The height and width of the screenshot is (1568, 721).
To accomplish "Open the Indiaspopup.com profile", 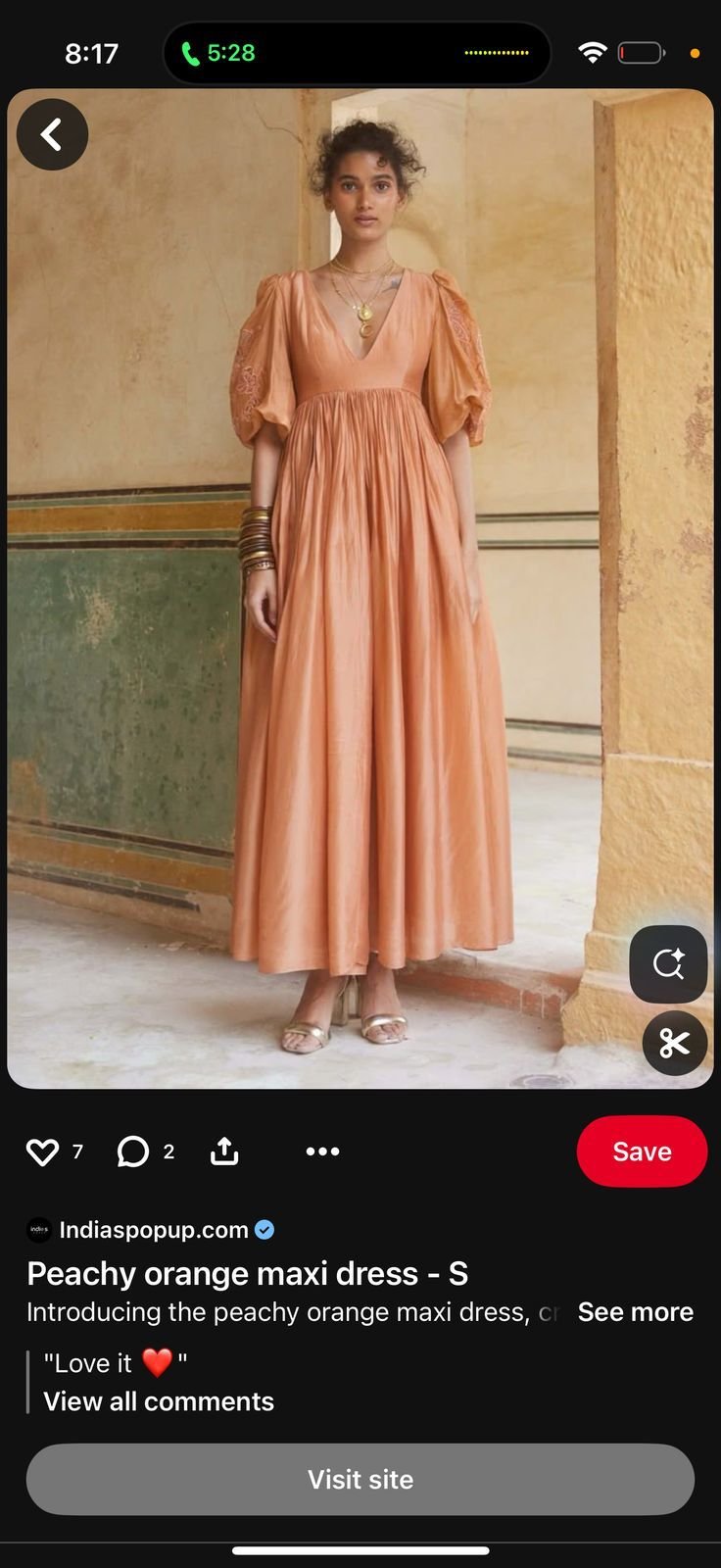I will pyautogui.click(x=153, y=1230).
